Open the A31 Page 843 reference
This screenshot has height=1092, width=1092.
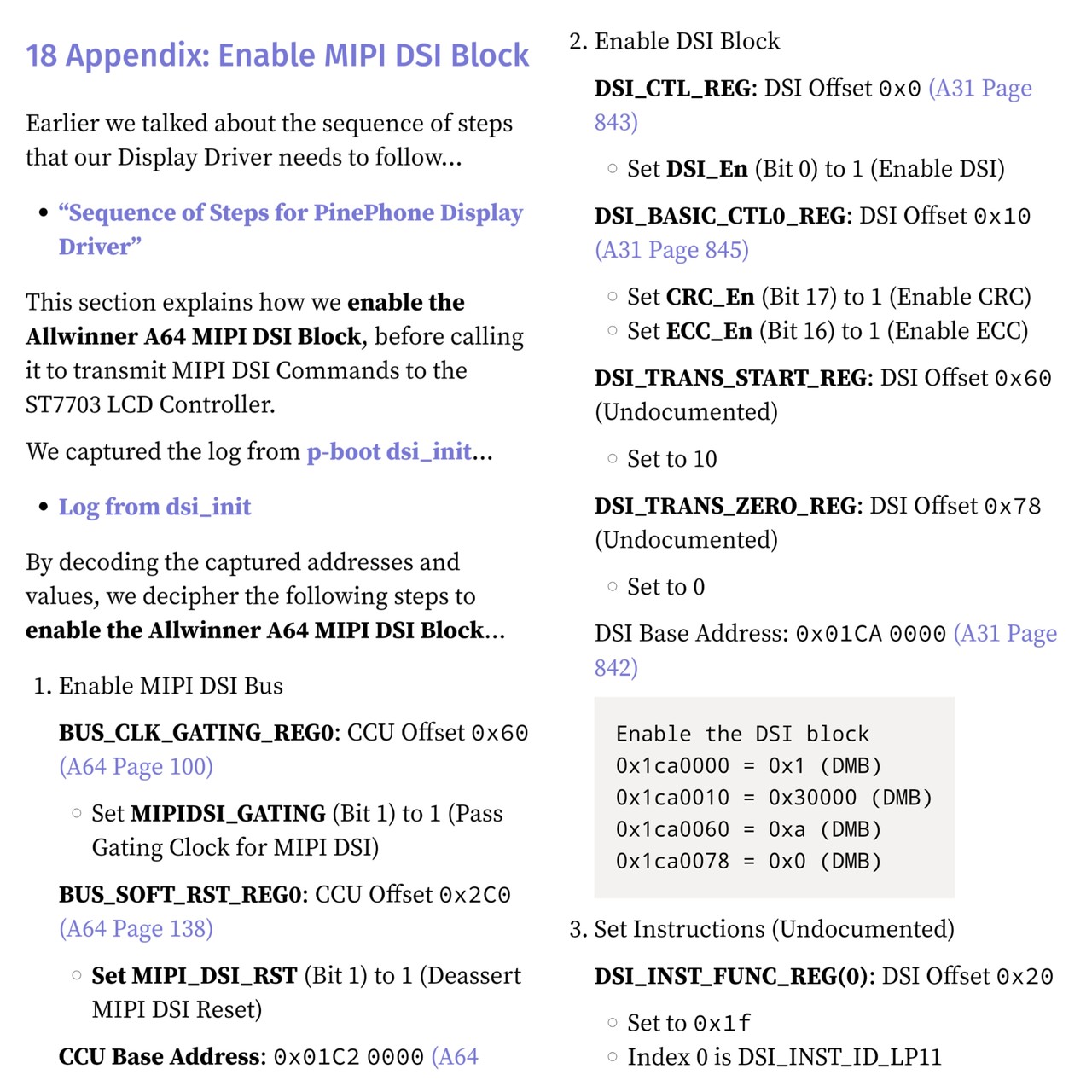[979, 89]
